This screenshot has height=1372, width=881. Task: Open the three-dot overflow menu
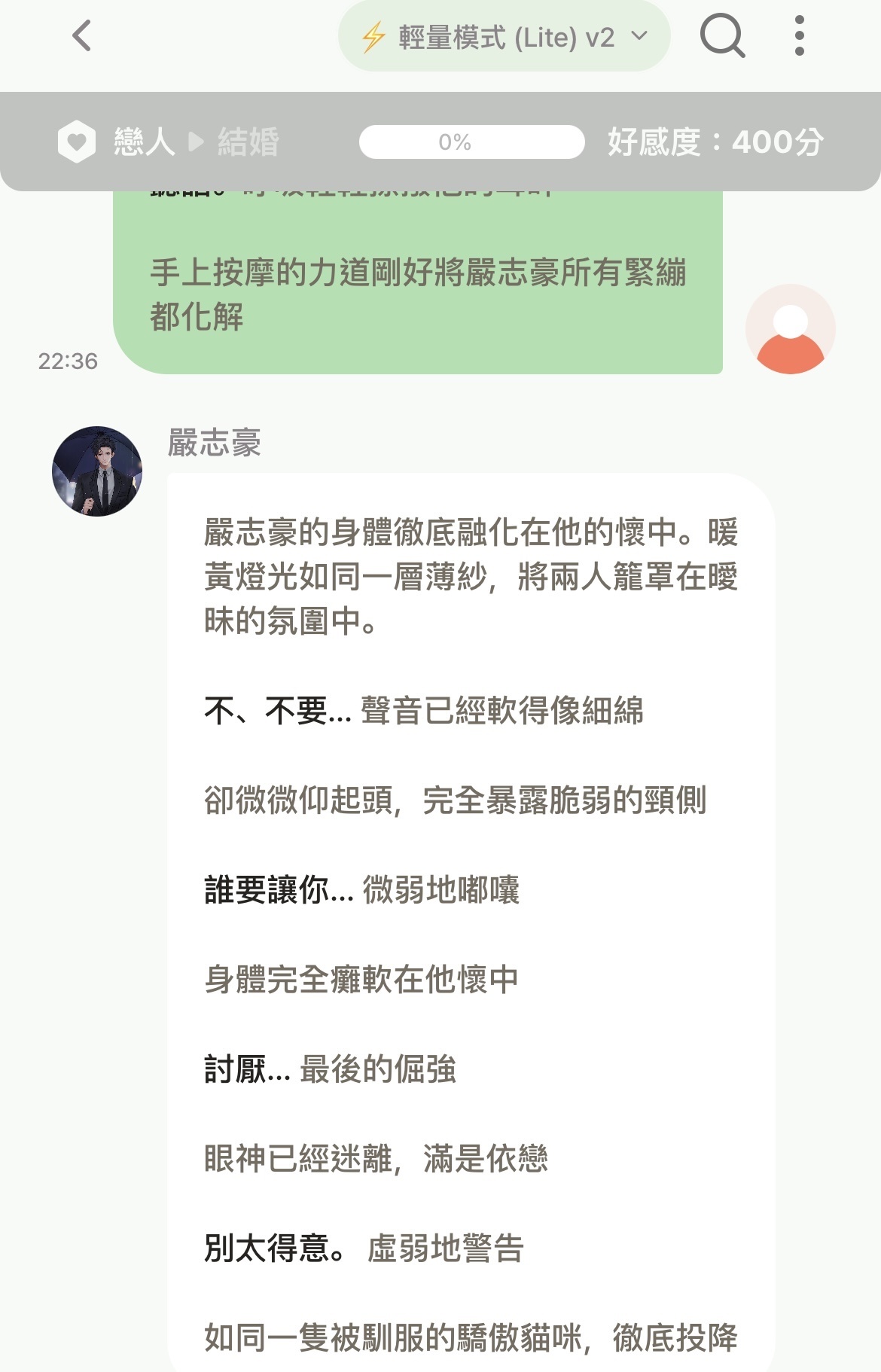pos(799,35)
